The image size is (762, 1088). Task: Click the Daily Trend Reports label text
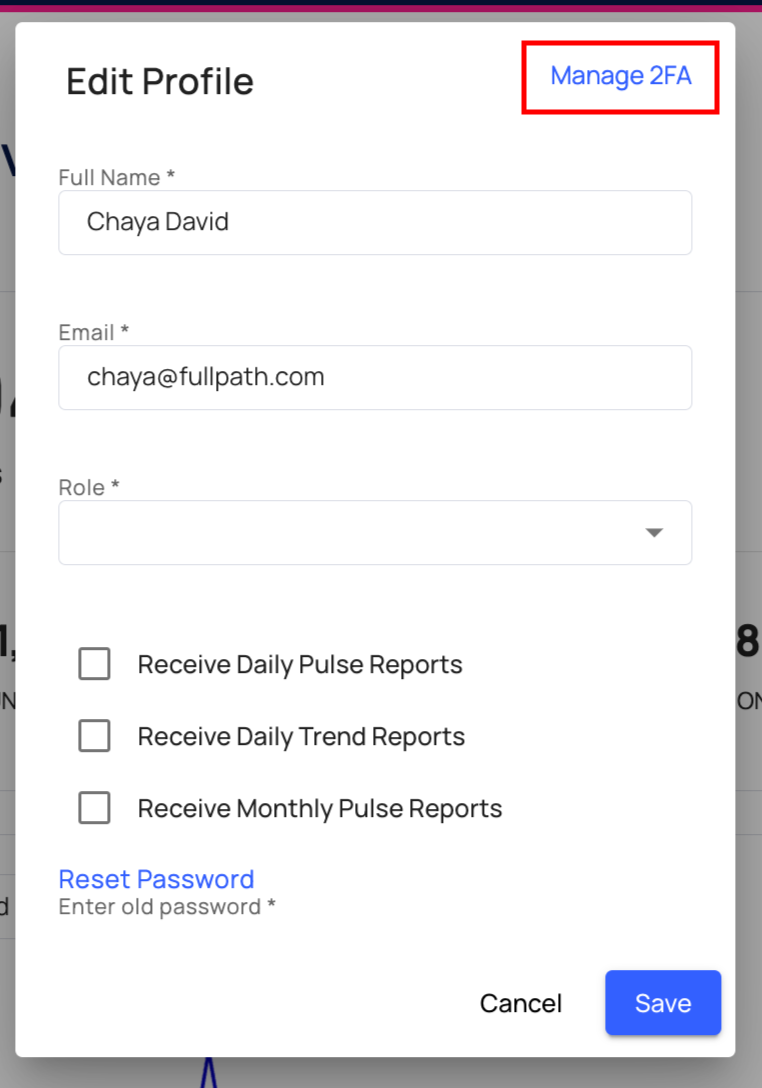[x=301, y=736]
